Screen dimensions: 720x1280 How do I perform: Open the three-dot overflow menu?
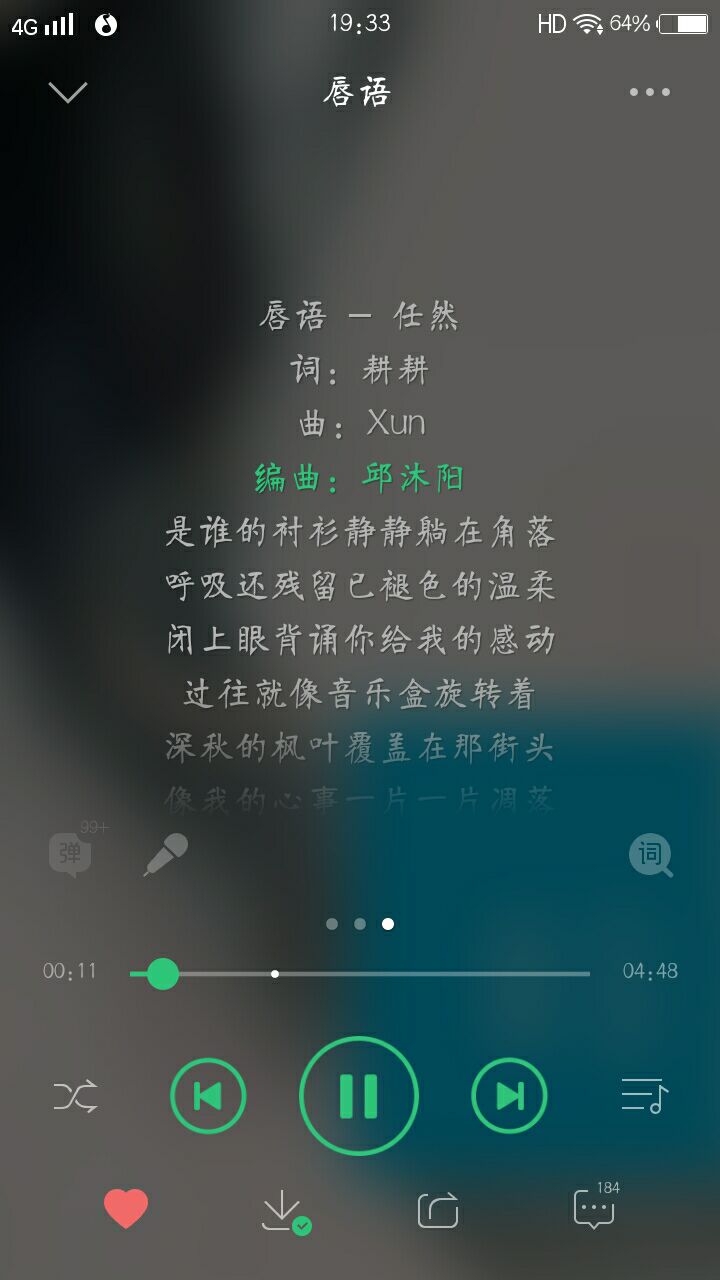coord(650,92)
